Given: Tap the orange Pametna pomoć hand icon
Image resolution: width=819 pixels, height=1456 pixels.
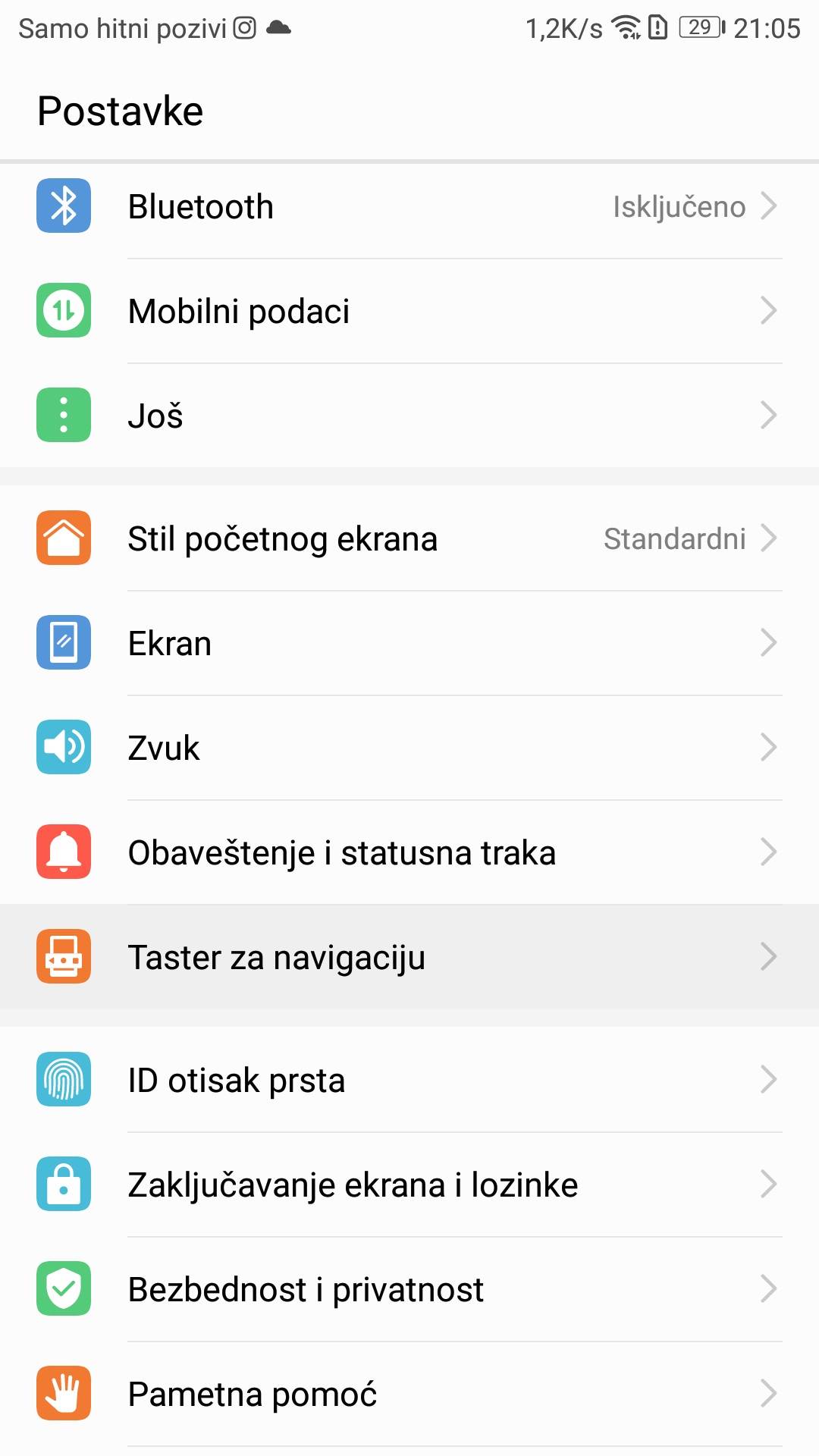Looking at the screenshot, I should (x=64, y=1394).
